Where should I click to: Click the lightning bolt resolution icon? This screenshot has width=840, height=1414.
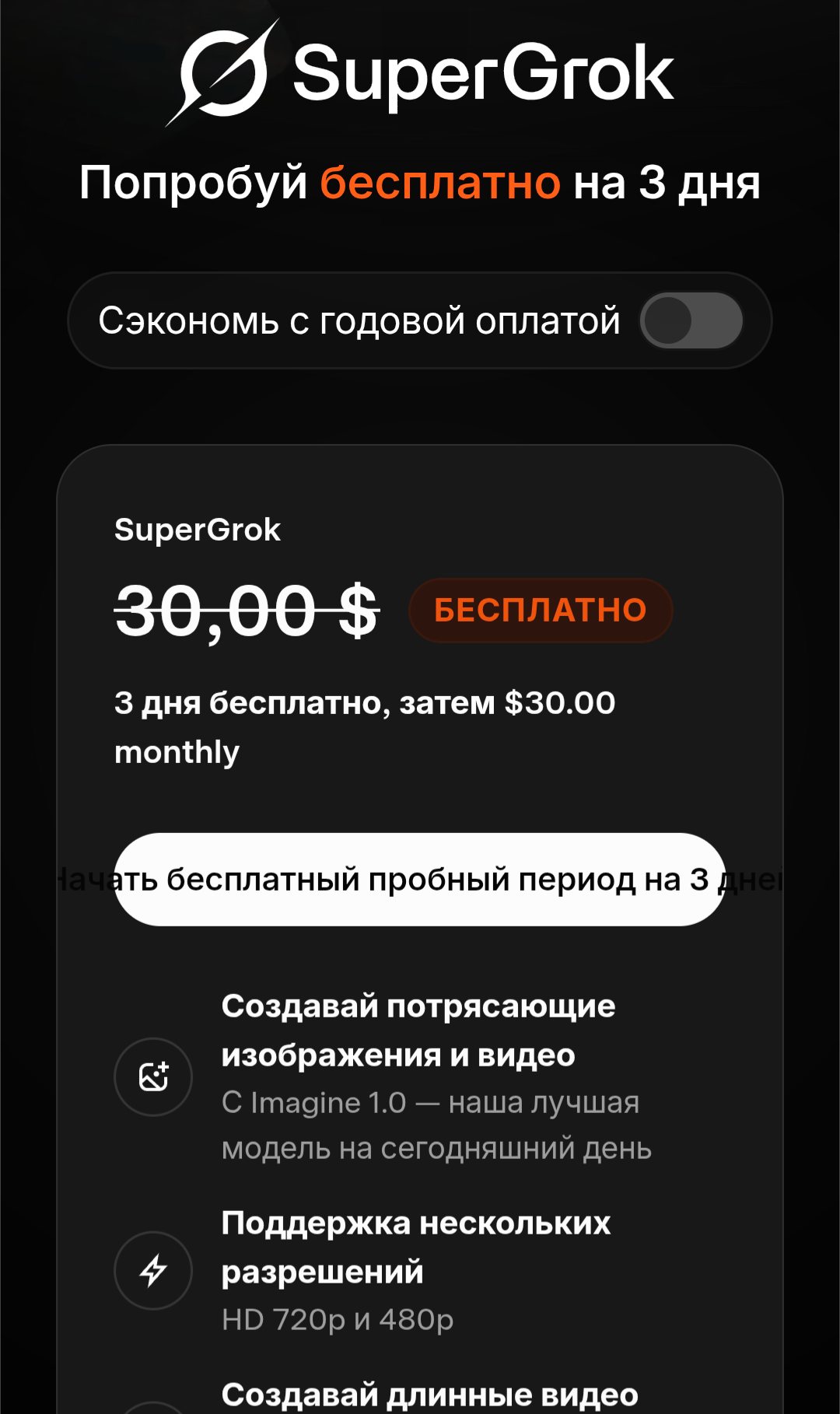point(152,1271)
